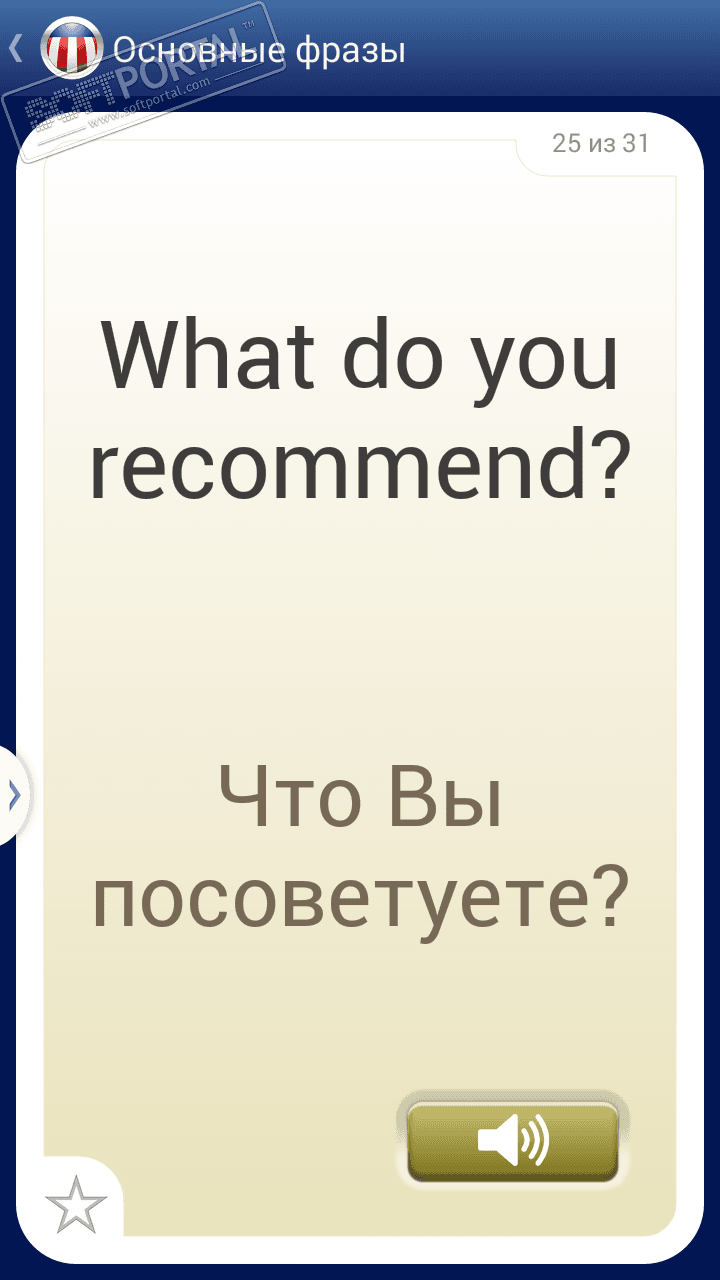Image resolution: width=720 pixels, height=1280 pixels.
Task: Play the phrase pronunciation audio
Action: [513, 1140]
